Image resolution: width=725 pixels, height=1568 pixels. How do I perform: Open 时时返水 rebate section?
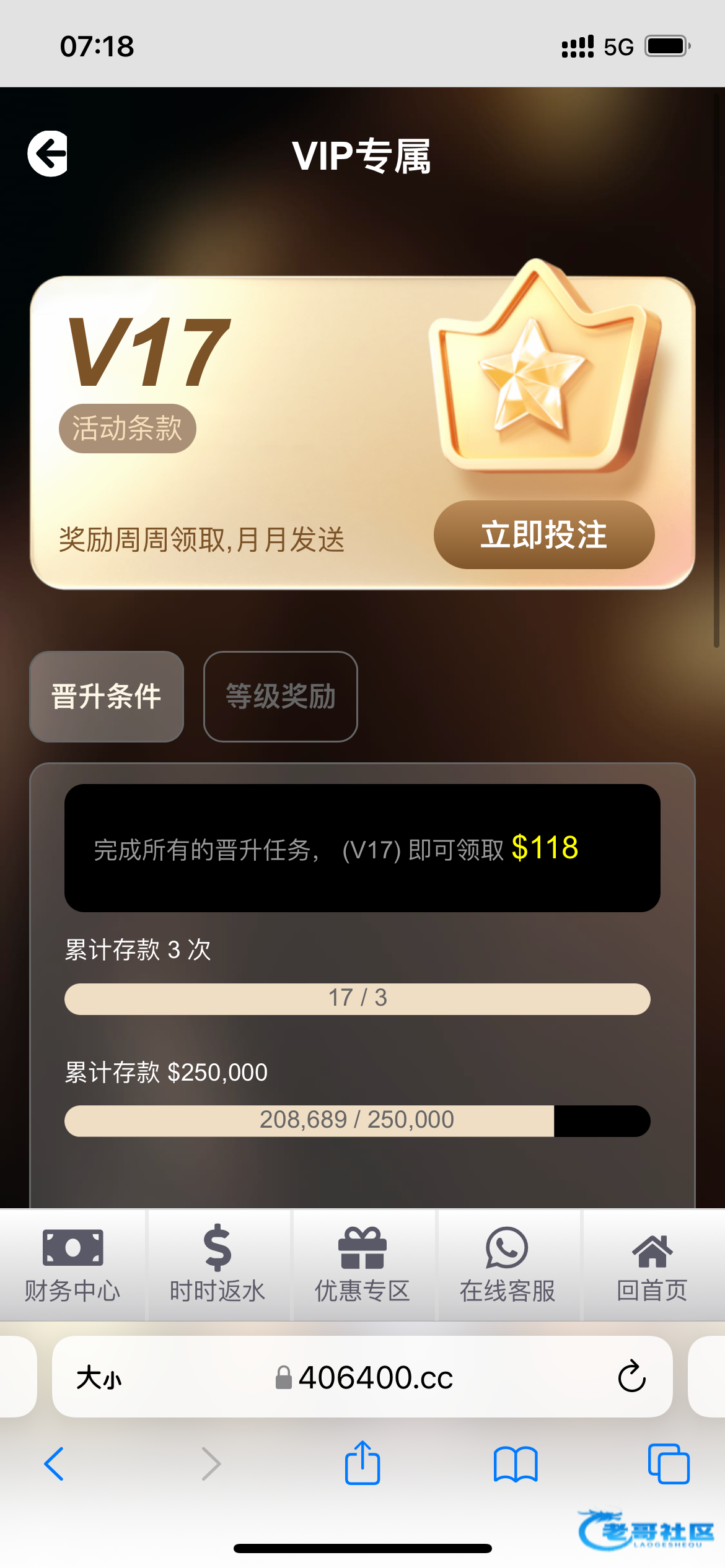217,1265
